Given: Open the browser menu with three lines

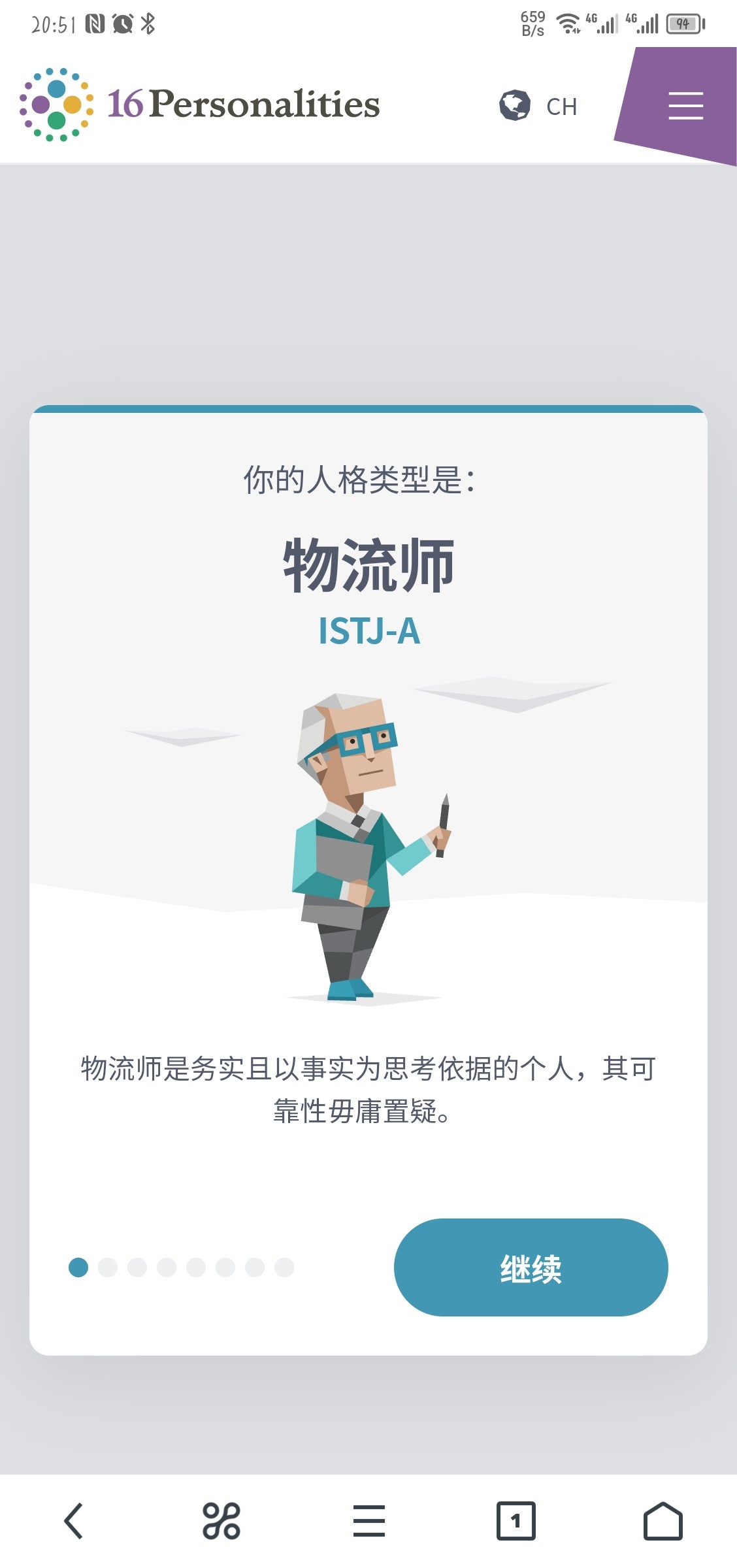Looking at the screenshot, I should coord(368,1521).
